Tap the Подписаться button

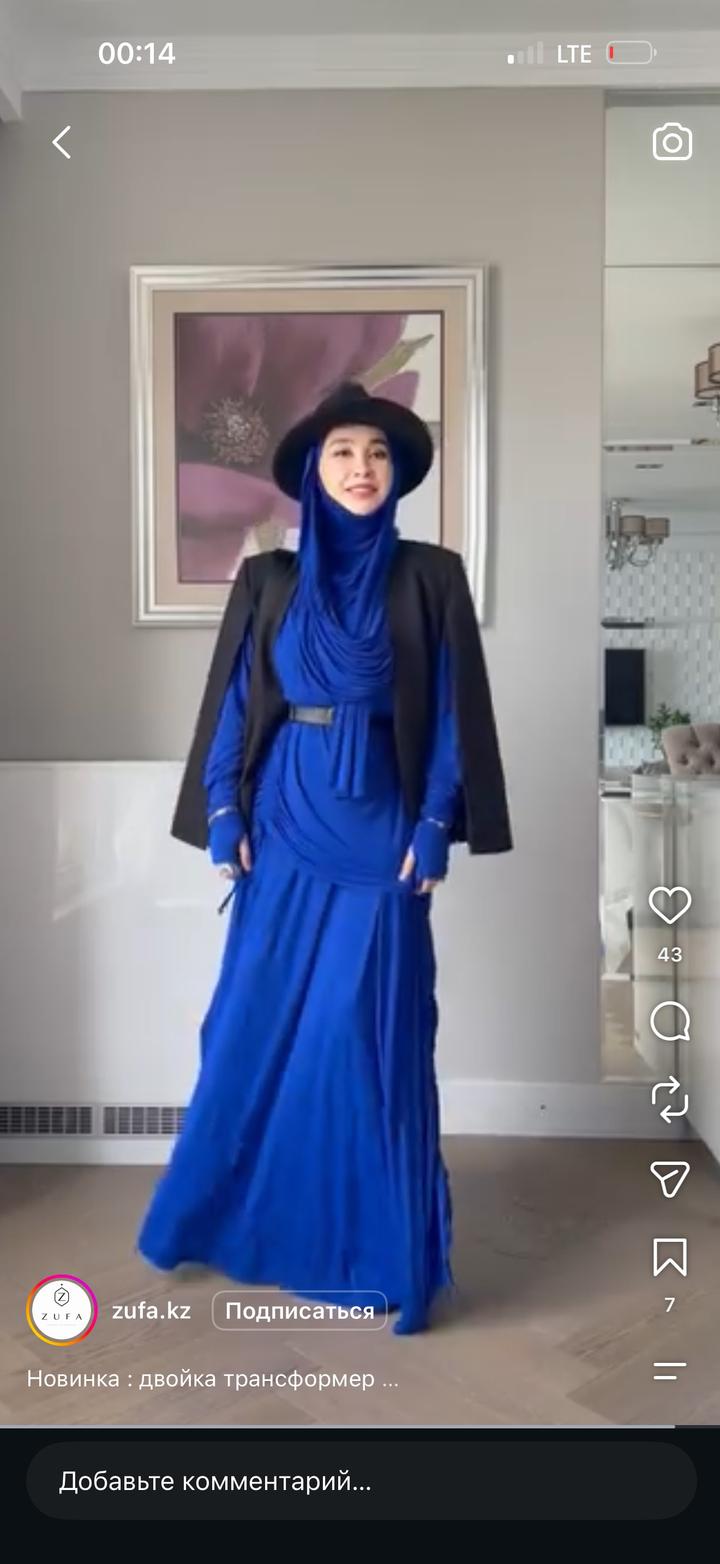click(x=299, y=1311)
